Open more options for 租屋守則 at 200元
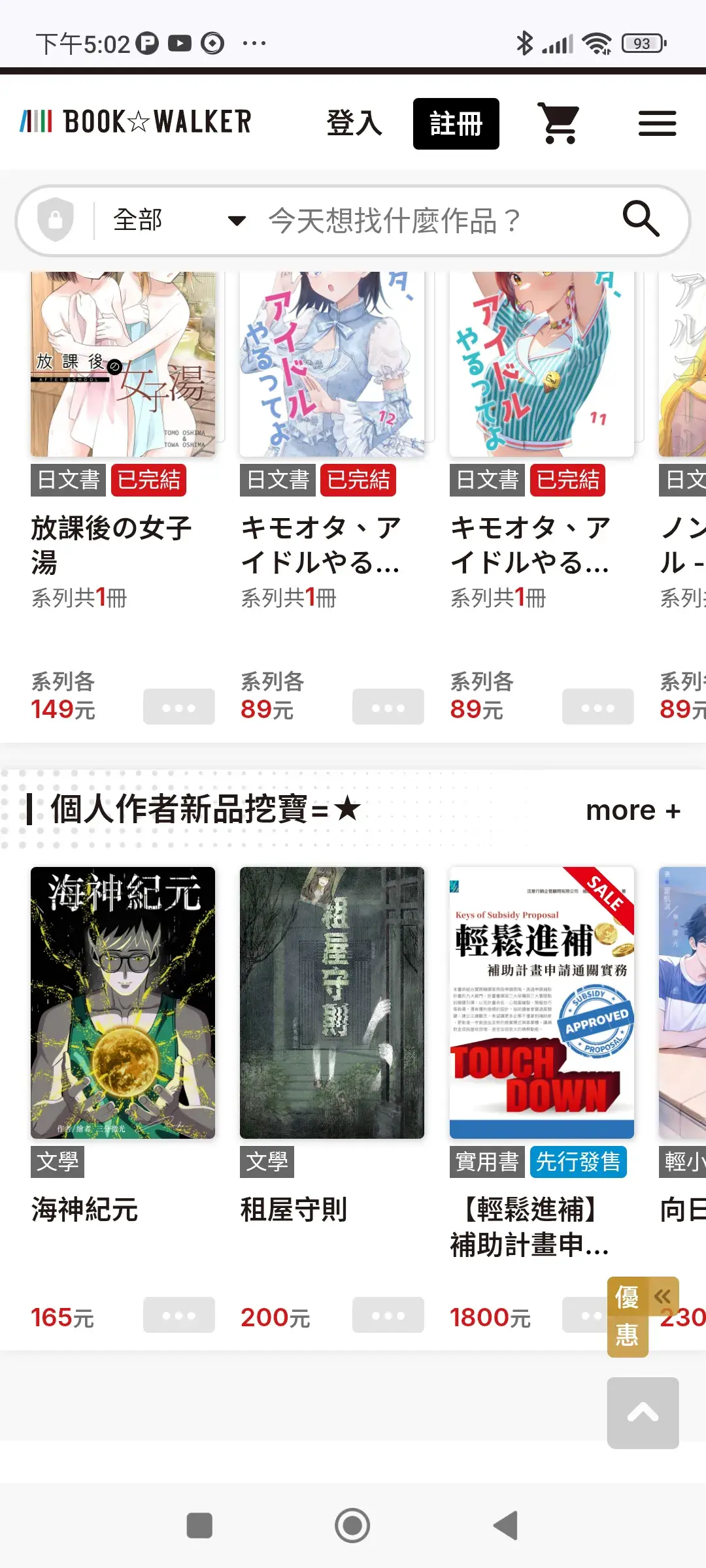Image resolution: width=706 pixels, height=1568 pixels. coord(388,1315)
